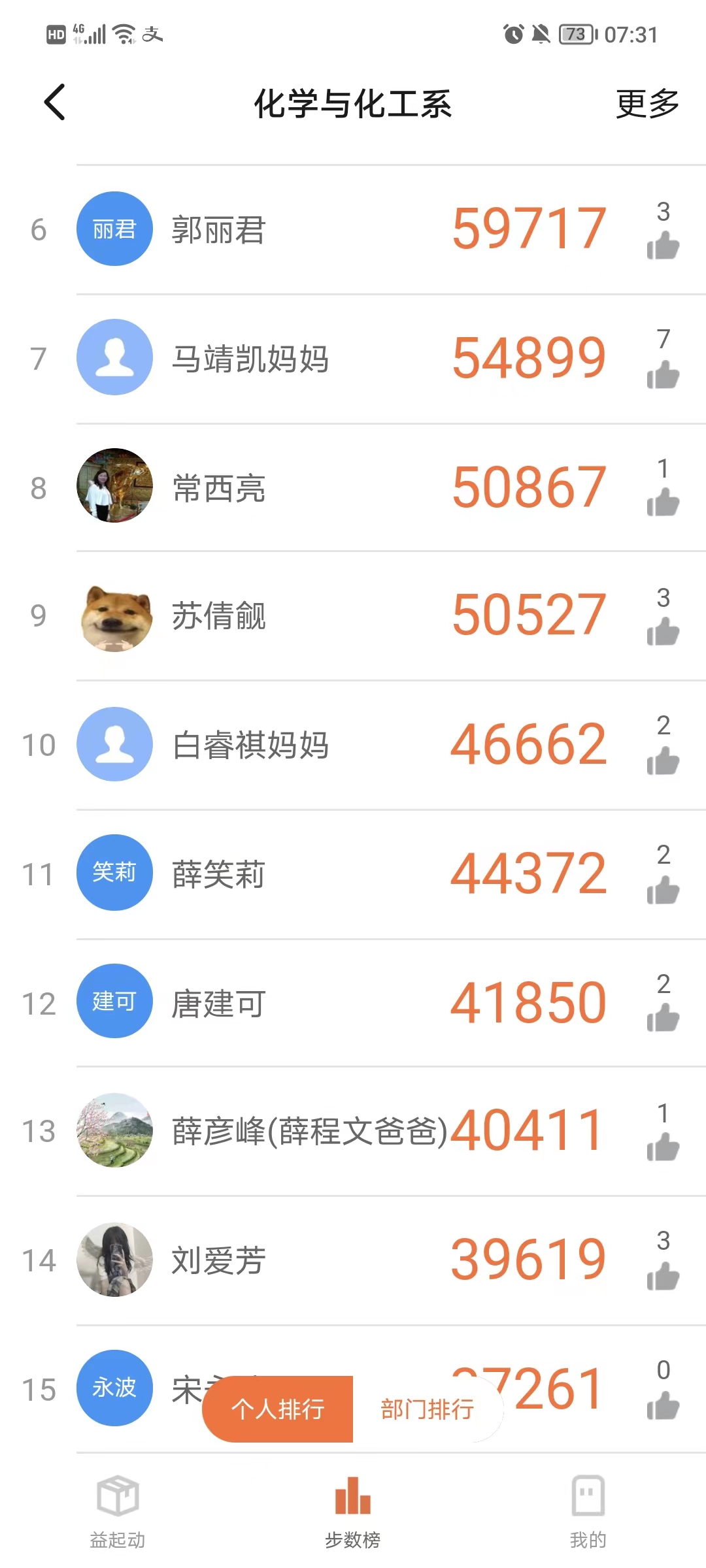Open 薛彦峰(薛程文爸爸)'s ranking entry
The width and height of the screenshot is (706, 1568).
[307, 1132]
